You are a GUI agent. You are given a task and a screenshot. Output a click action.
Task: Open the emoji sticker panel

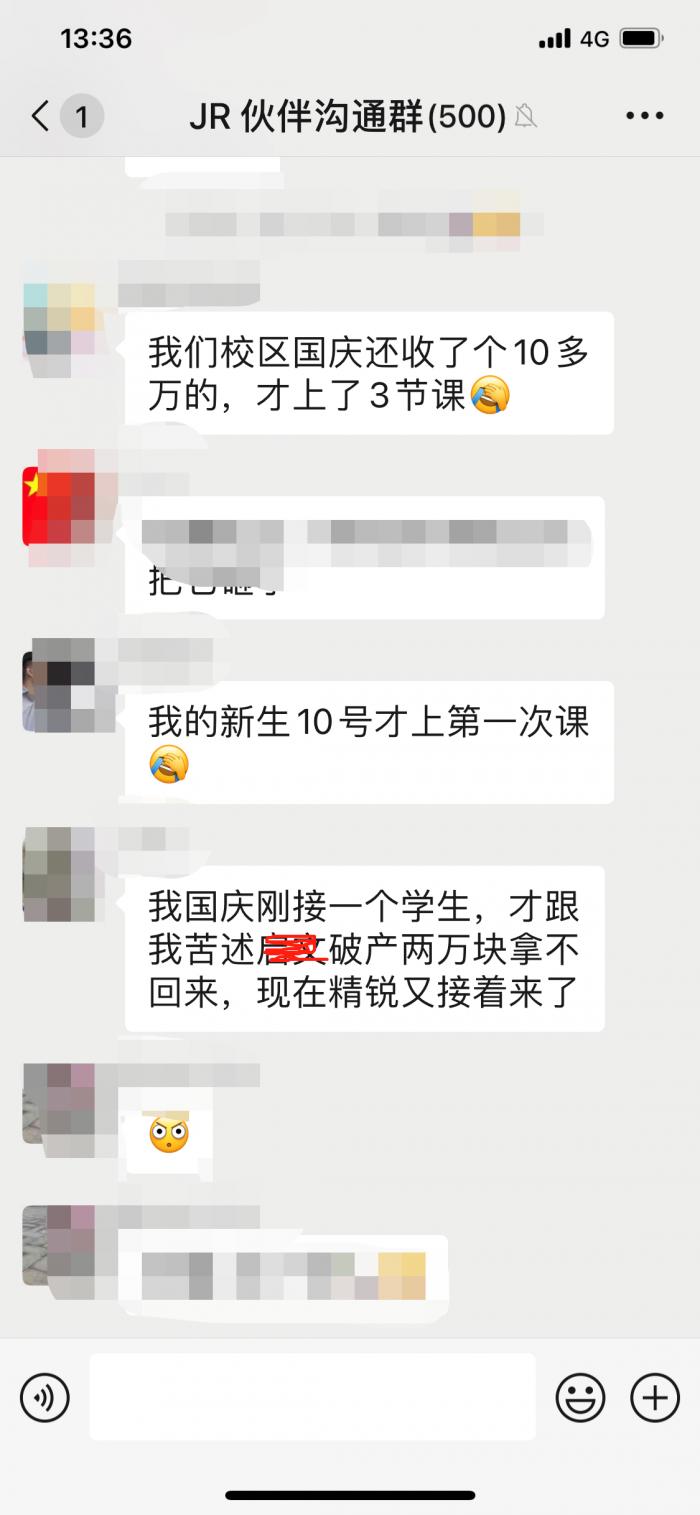click(580, 1396)
